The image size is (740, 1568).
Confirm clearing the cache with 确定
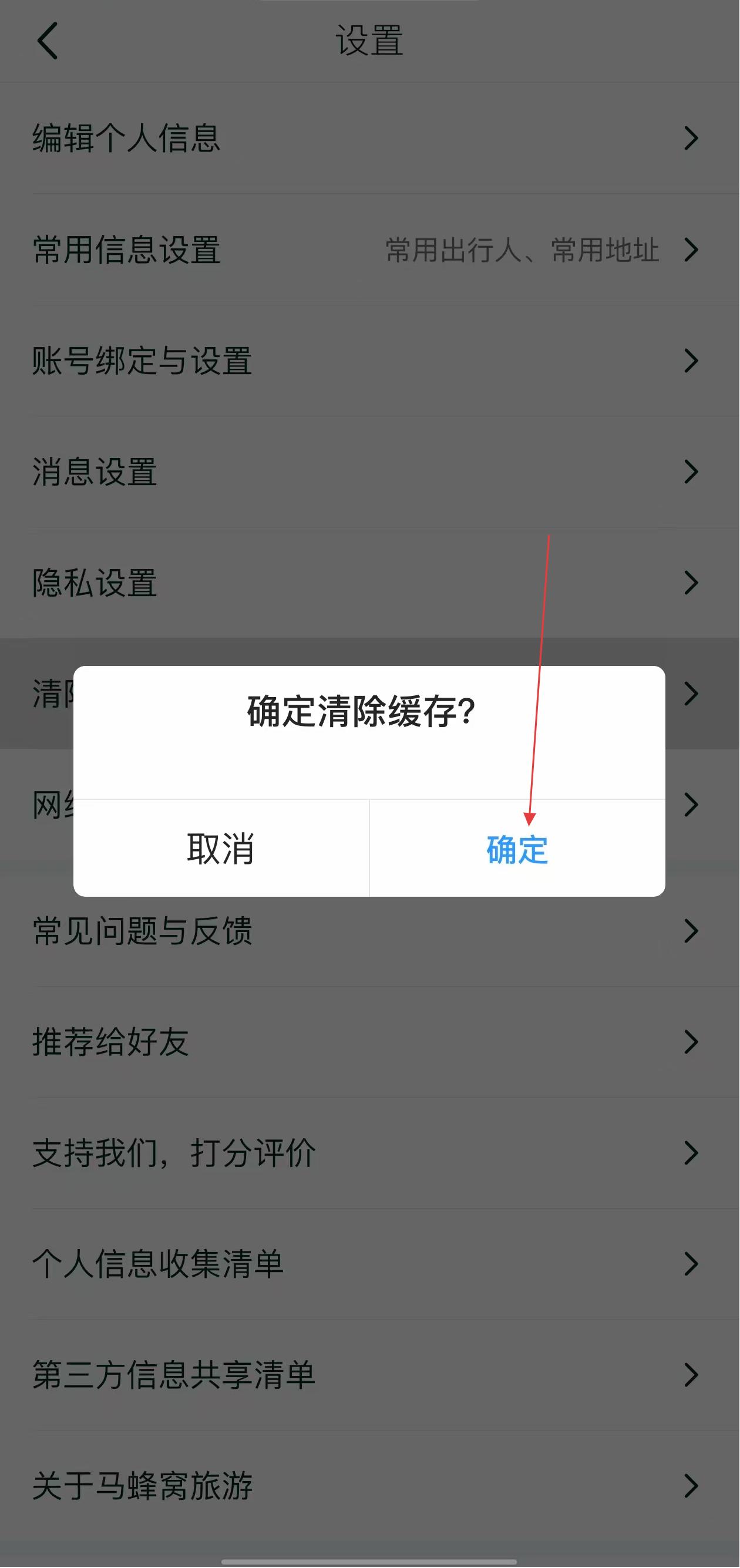517,849
